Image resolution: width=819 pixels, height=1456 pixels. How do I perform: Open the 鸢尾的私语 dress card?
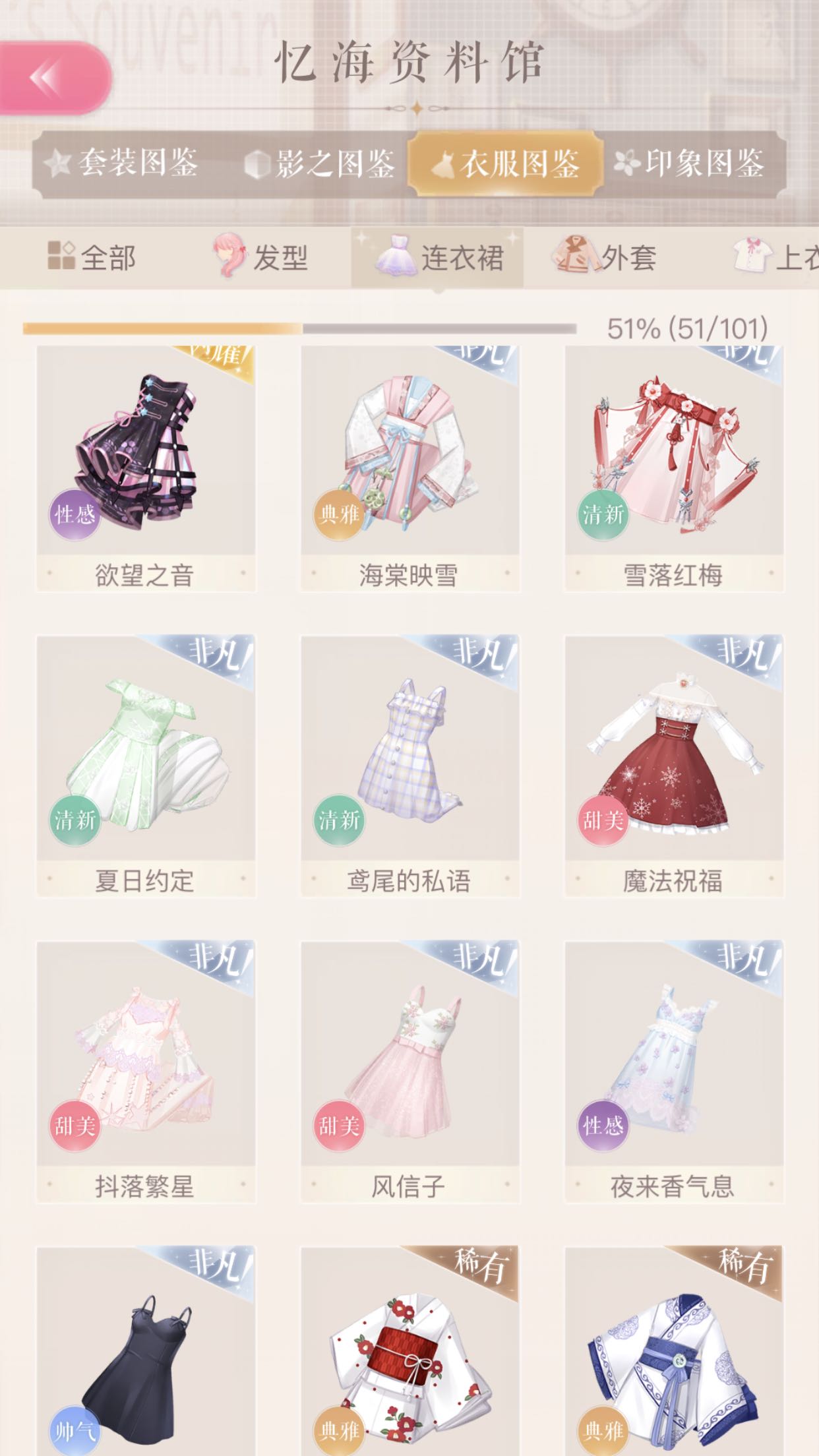(409, 766)
